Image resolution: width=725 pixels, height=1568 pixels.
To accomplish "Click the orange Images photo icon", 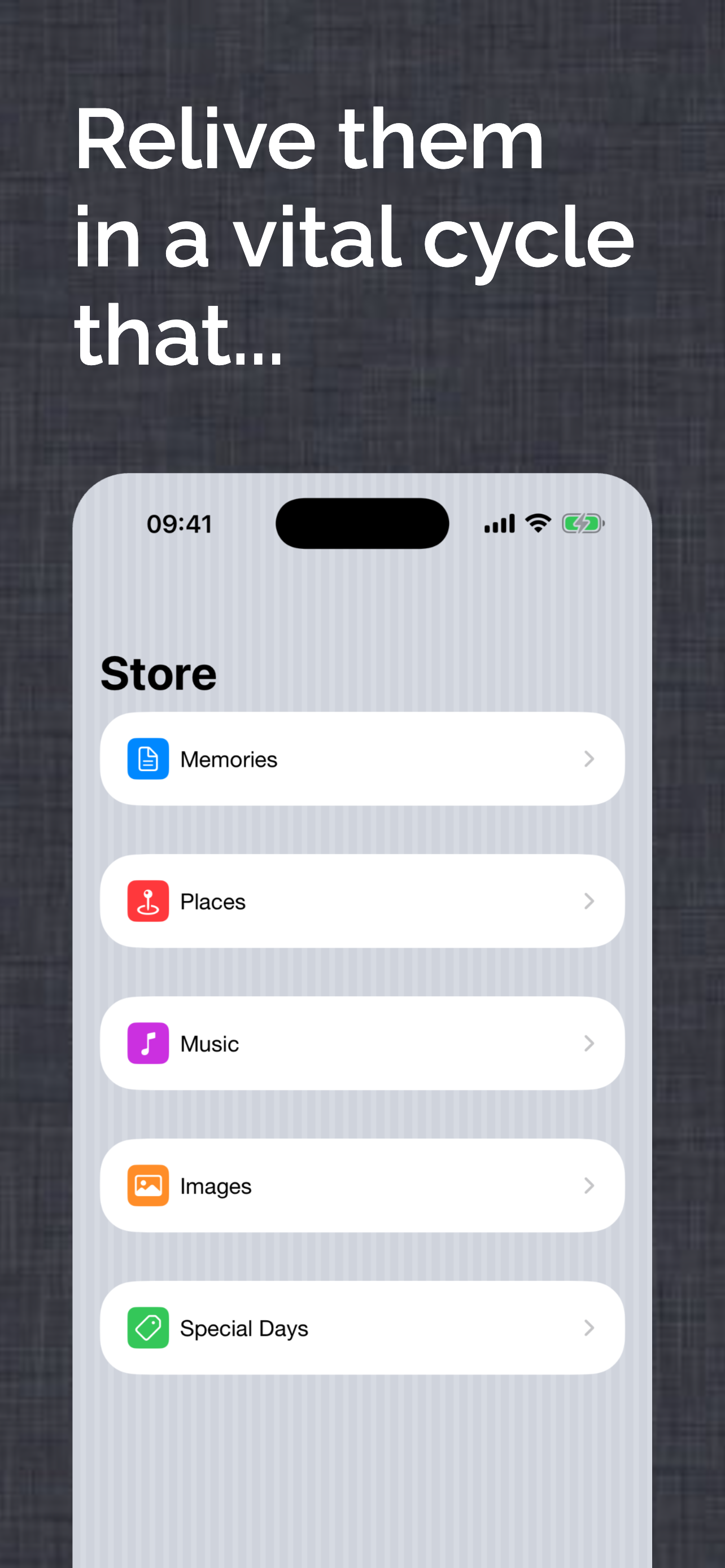I will 147,1185.
